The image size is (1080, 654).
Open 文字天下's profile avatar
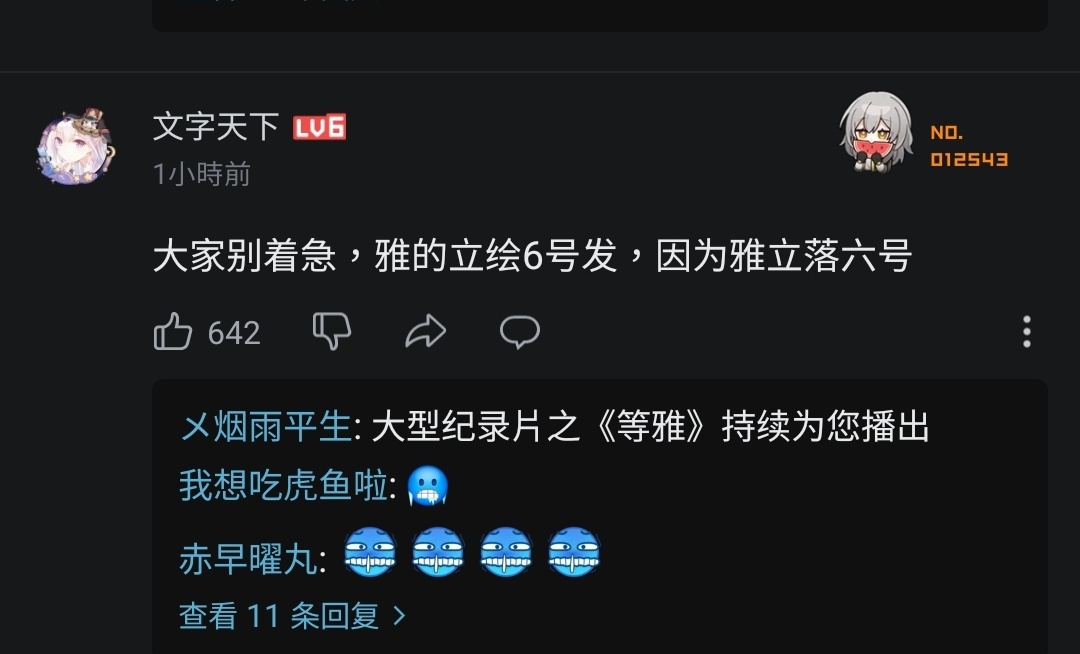(75, 147)
